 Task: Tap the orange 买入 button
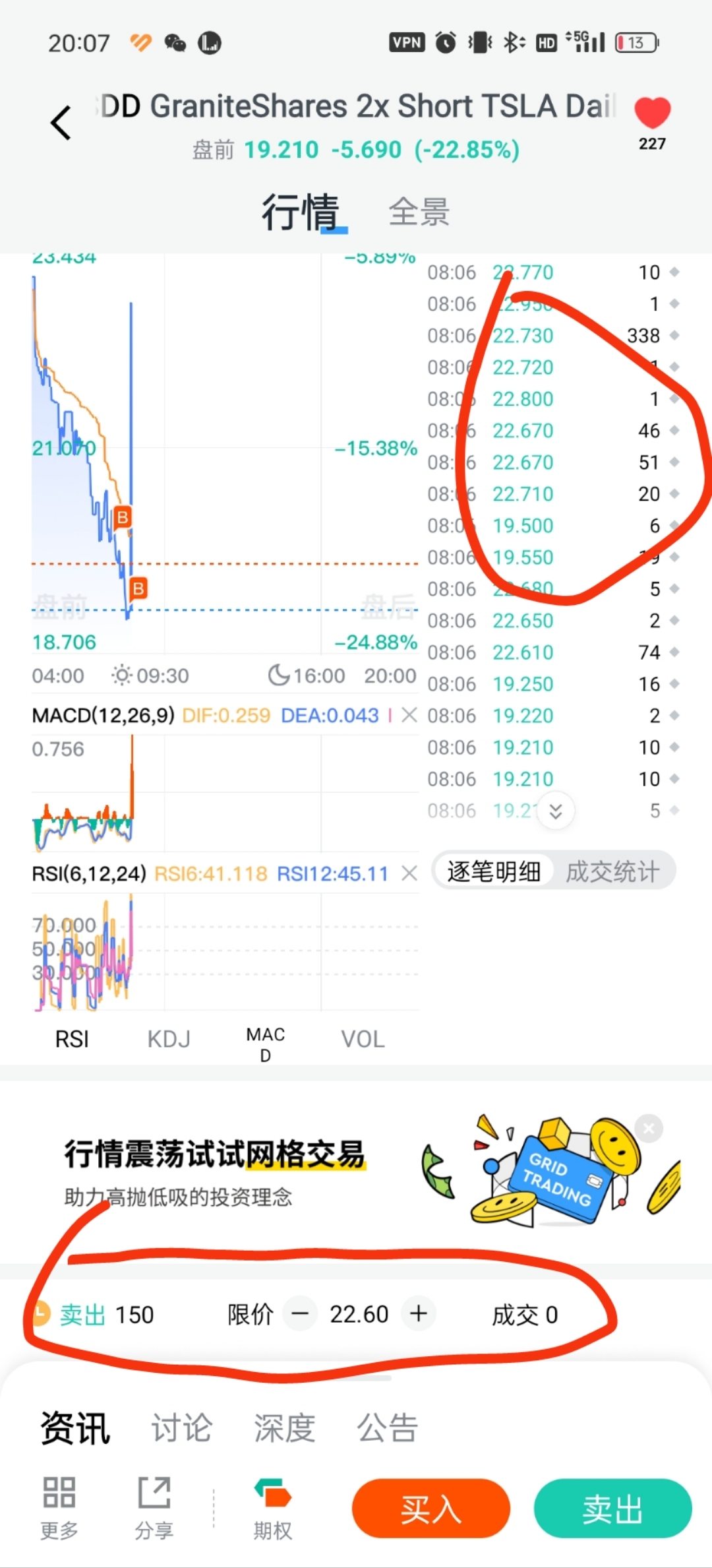point(431,1509)
